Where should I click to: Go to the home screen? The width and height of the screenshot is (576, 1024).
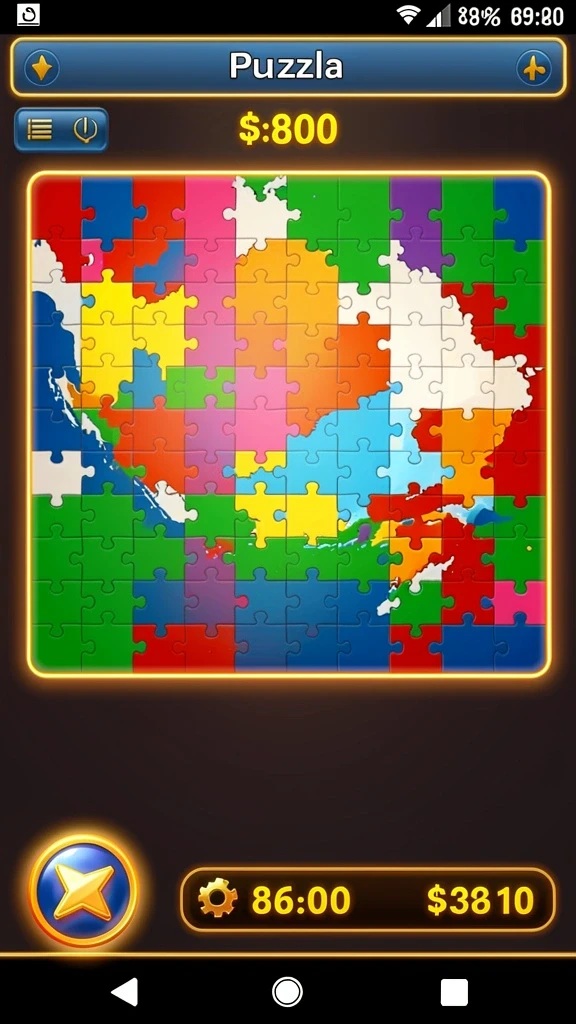click(x=287, y=992)
